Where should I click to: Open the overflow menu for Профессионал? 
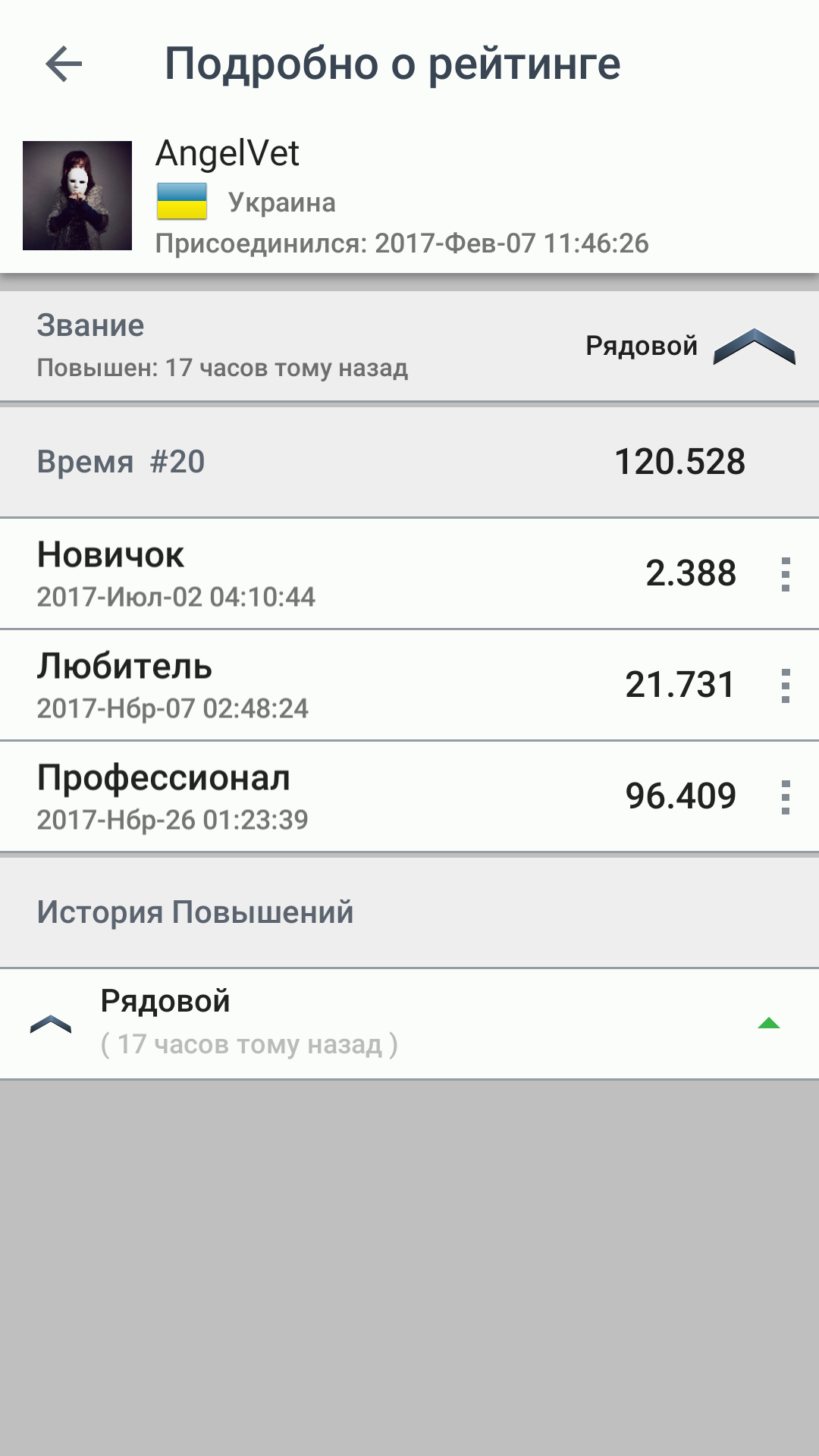[786, 797]
